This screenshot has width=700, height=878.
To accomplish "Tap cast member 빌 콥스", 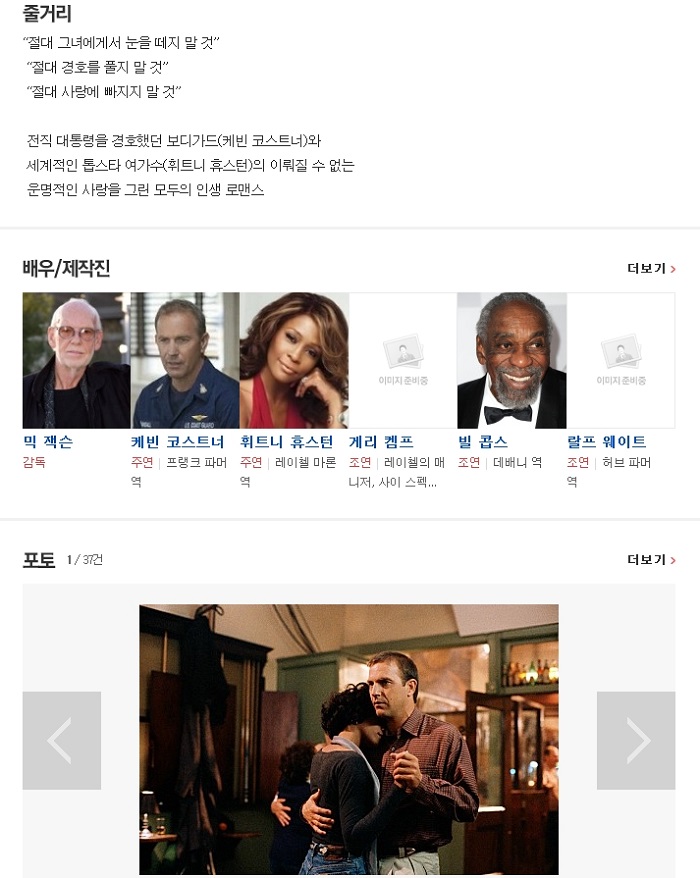I will (483, 442).
